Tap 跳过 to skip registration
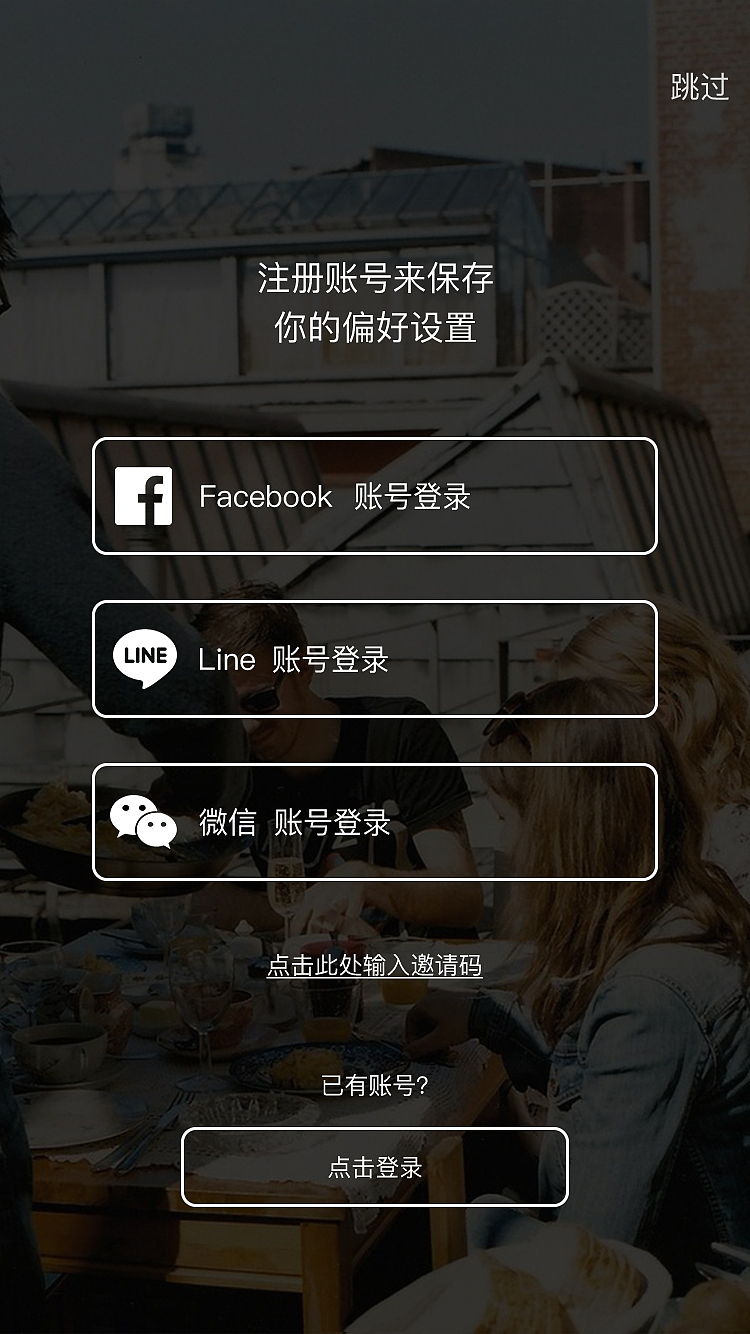The height and width of the screenshot is (1334, 750). coord(699,87)
